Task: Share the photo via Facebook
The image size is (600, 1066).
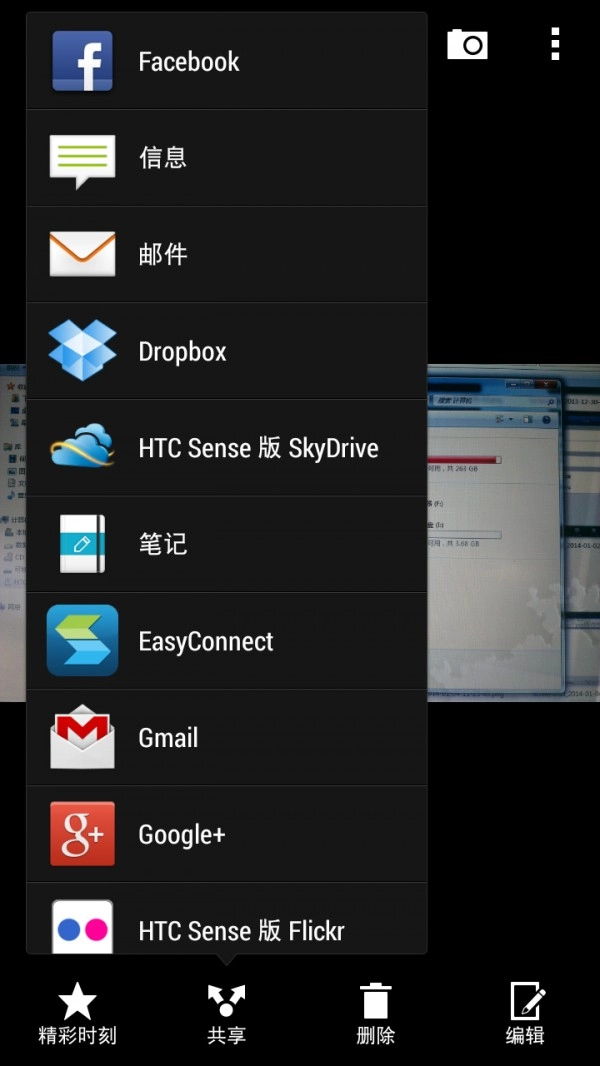Action: click(226, 61)
